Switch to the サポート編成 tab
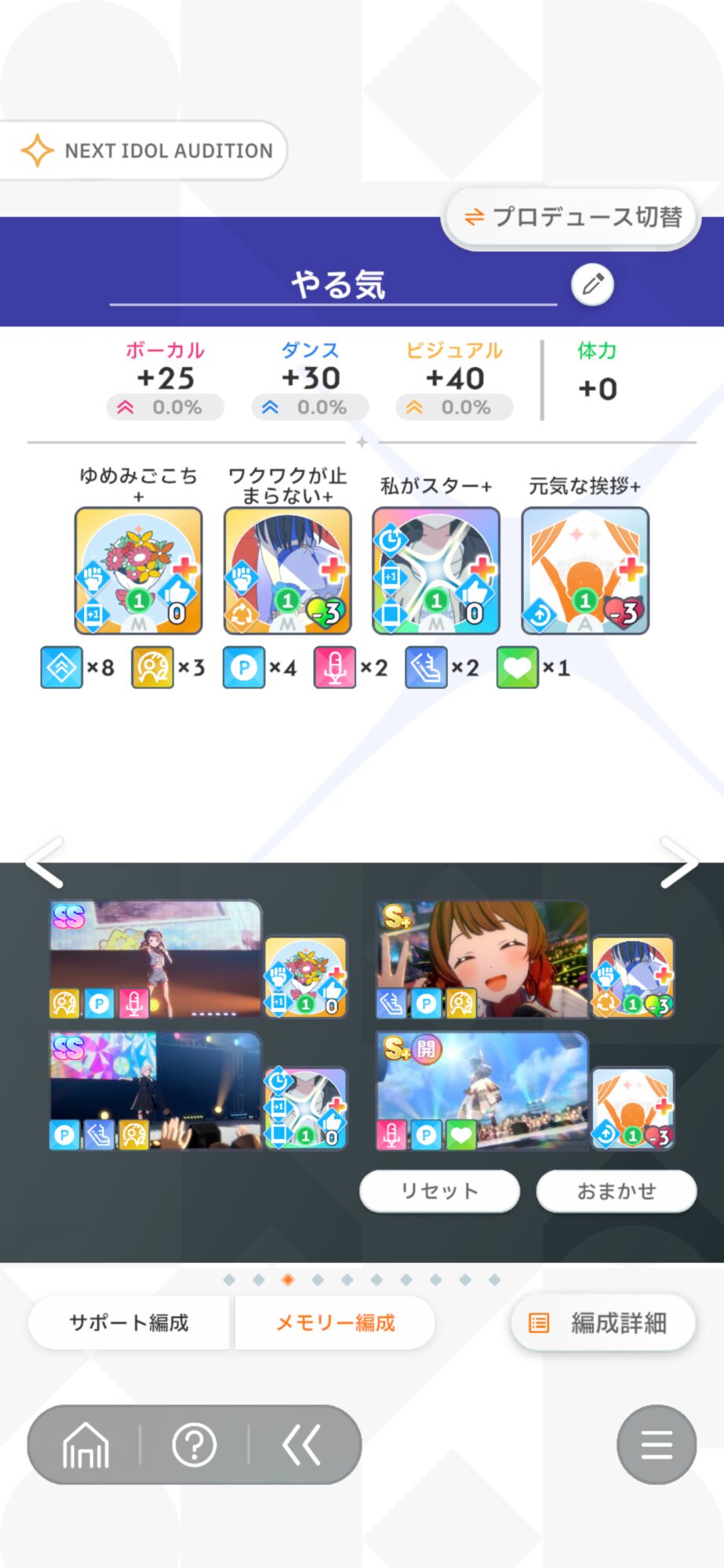This screenshot has height=1568, width=724. click(129, 1323)
